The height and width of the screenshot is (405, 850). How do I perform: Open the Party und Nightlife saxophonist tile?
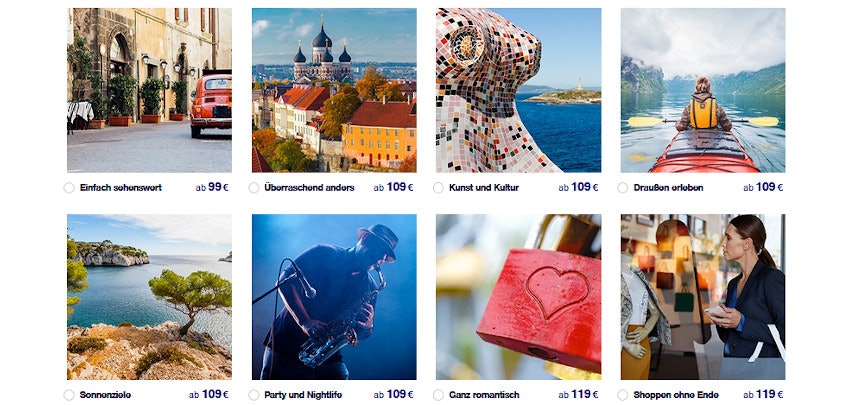point(334,297)
